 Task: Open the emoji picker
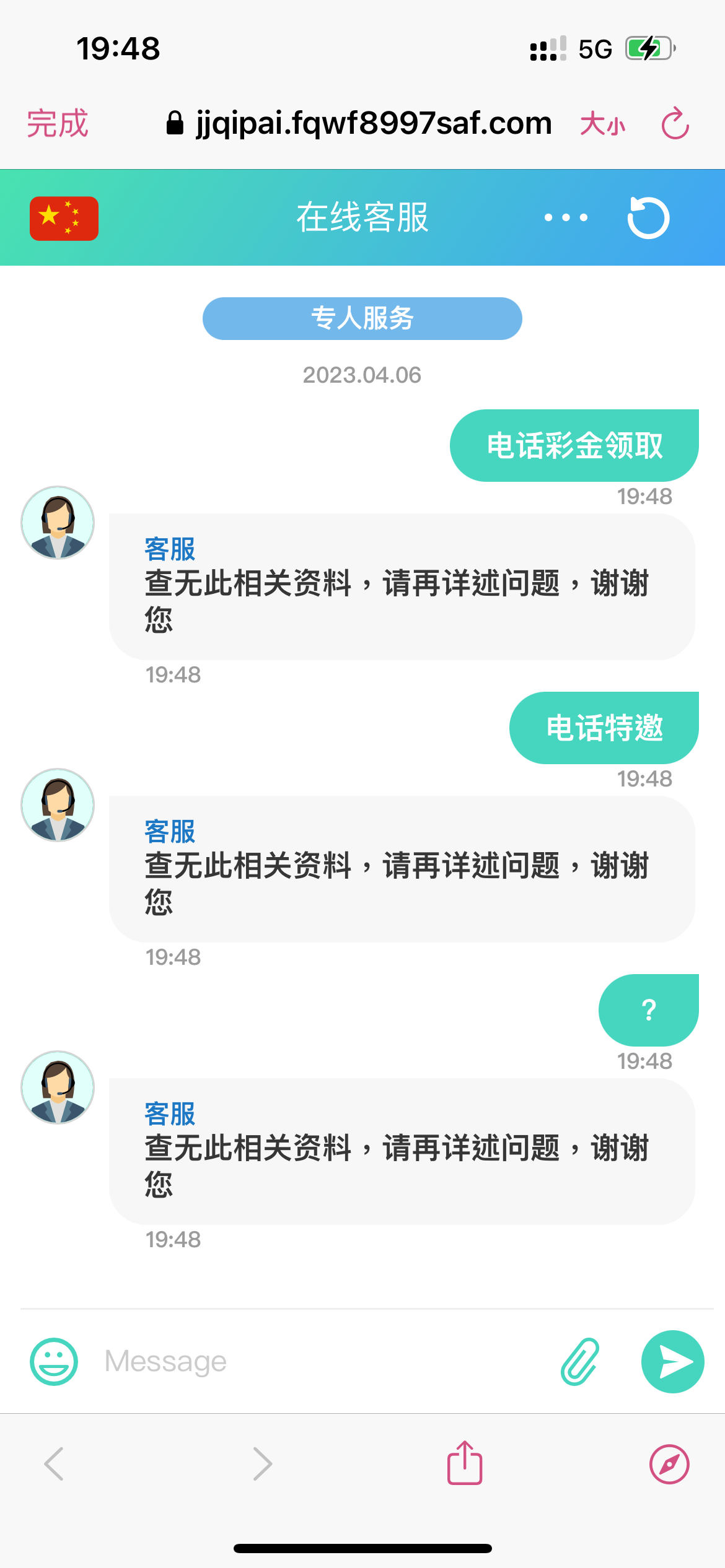coord(54,1362)
